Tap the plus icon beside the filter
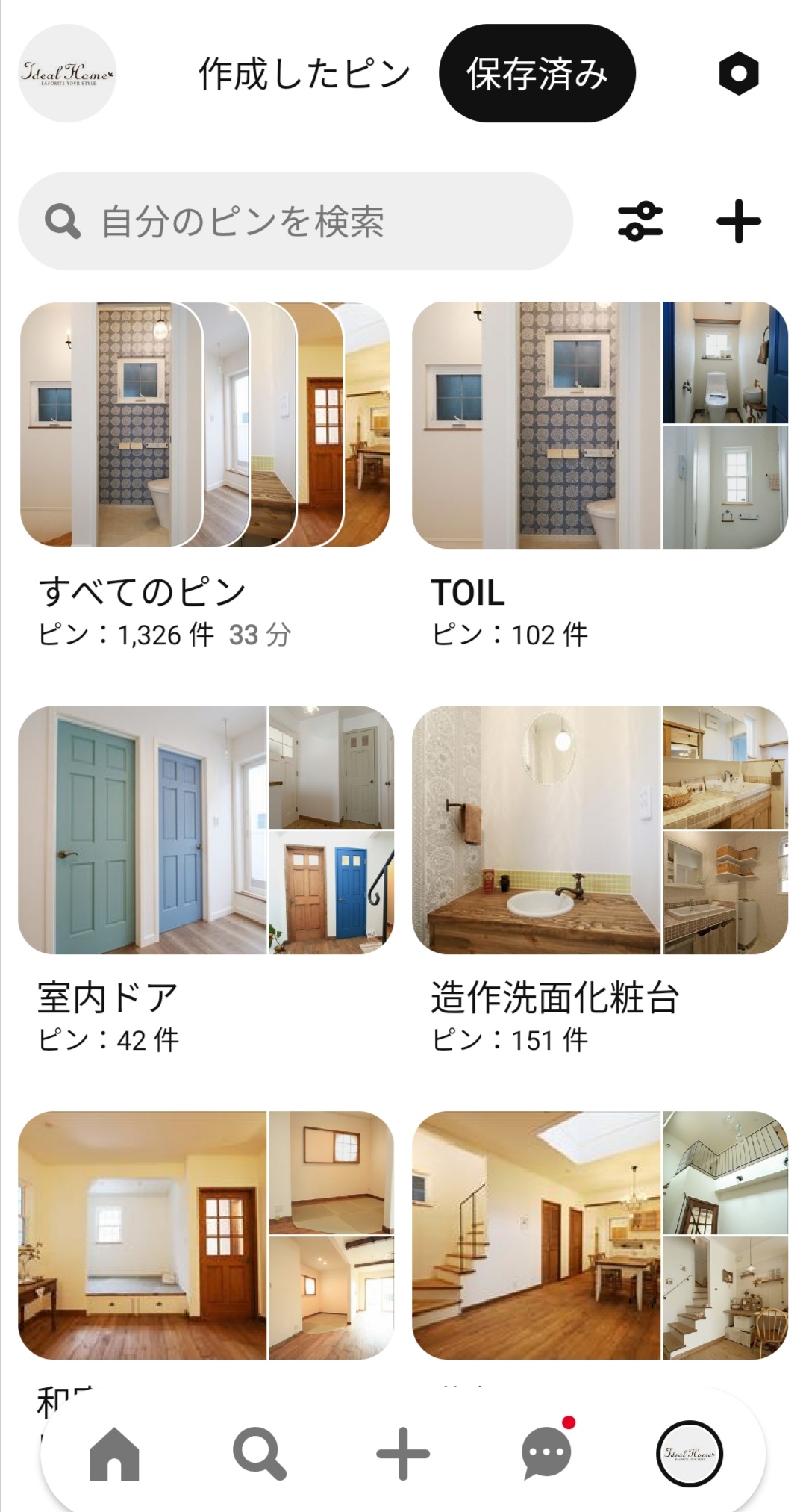 coord(738,221)
